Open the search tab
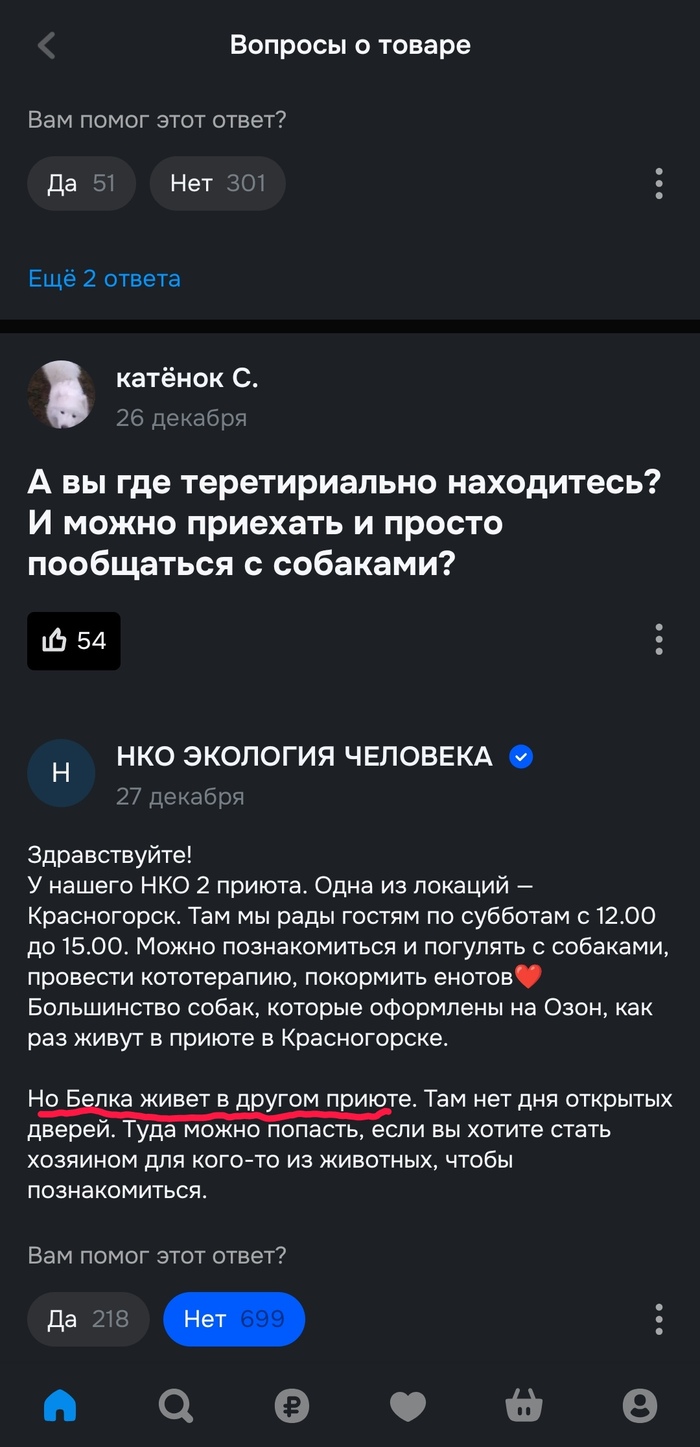Viewport: 700px width, 1447px height. pos(176,1405)
